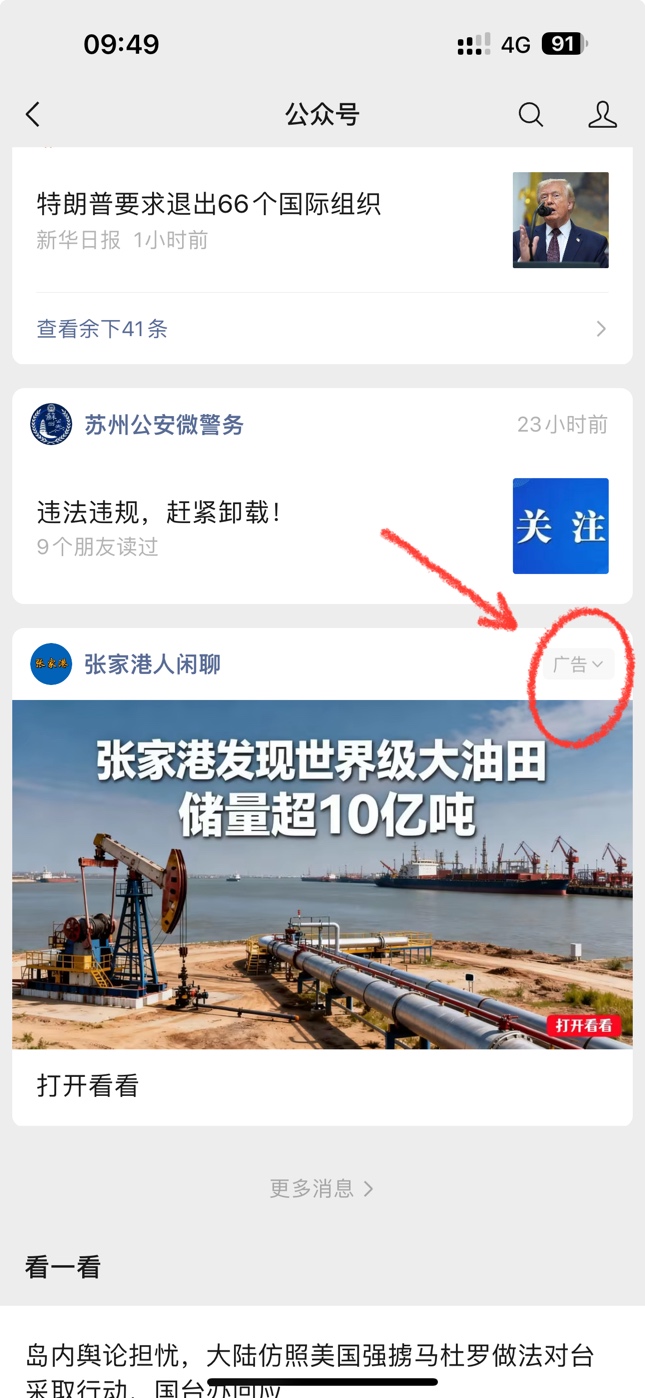
Task: Show 更多消息
Action: click(322, 1188)
